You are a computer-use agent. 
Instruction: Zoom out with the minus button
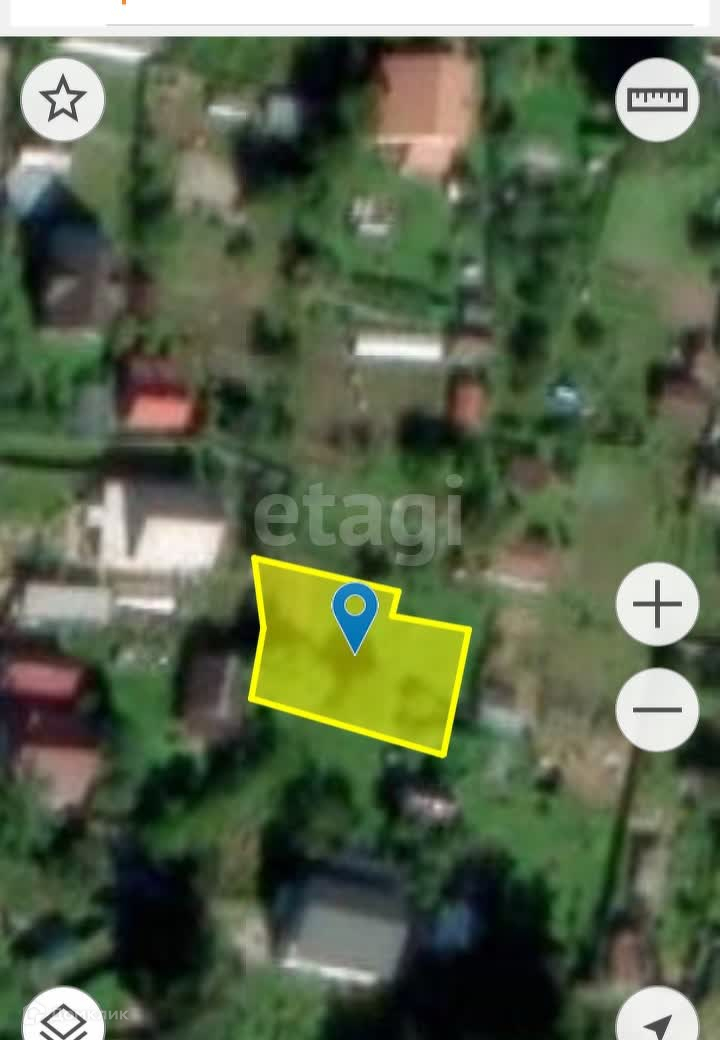[657, 709]
